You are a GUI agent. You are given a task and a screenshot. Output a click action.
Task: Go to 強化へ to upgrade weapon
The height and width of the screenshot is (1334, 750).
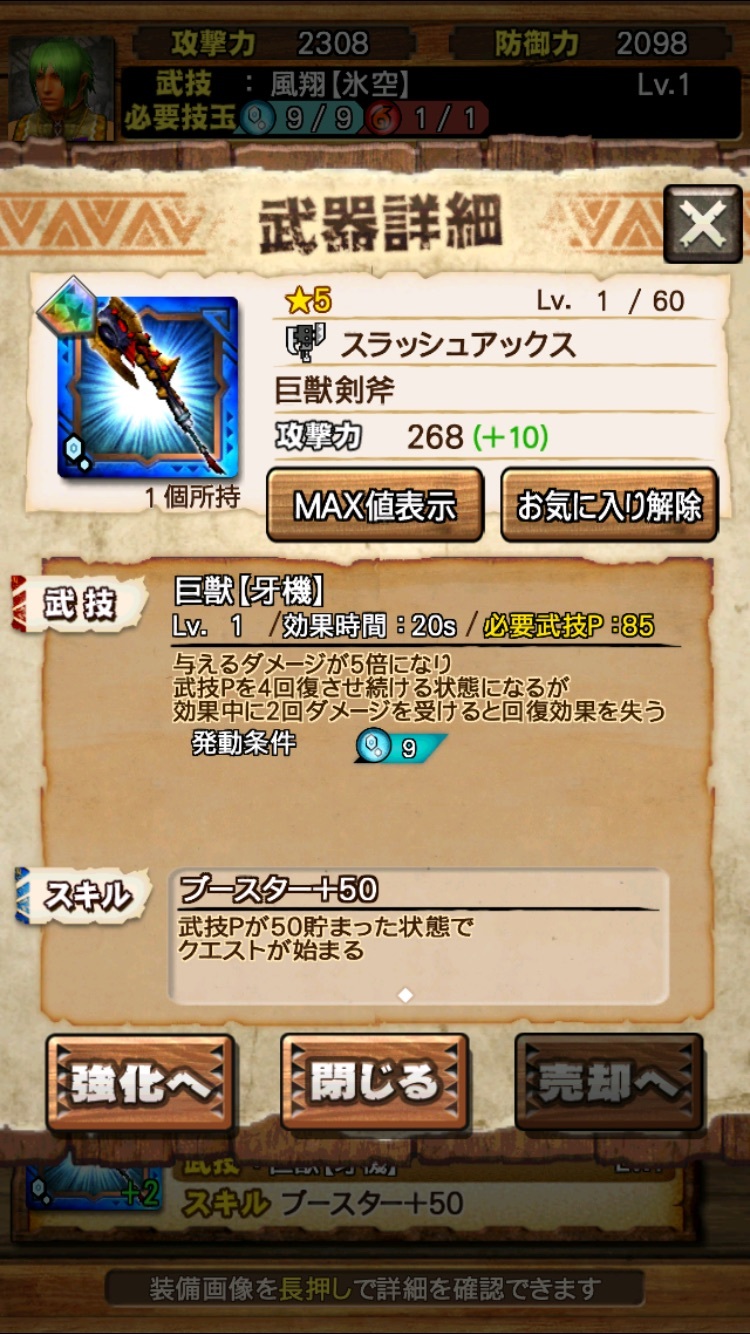(x=141, y=1083)
